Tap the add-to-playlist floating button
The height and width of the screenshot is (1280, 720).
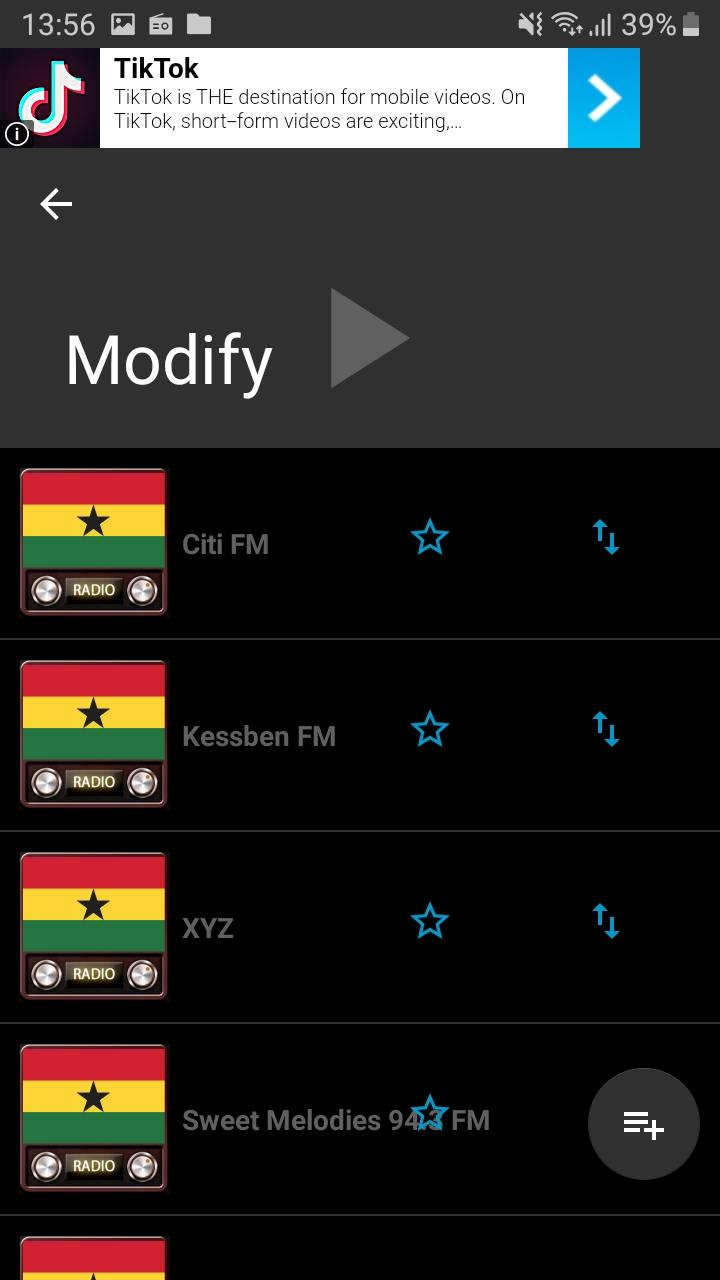click(x=644, y=1124)
